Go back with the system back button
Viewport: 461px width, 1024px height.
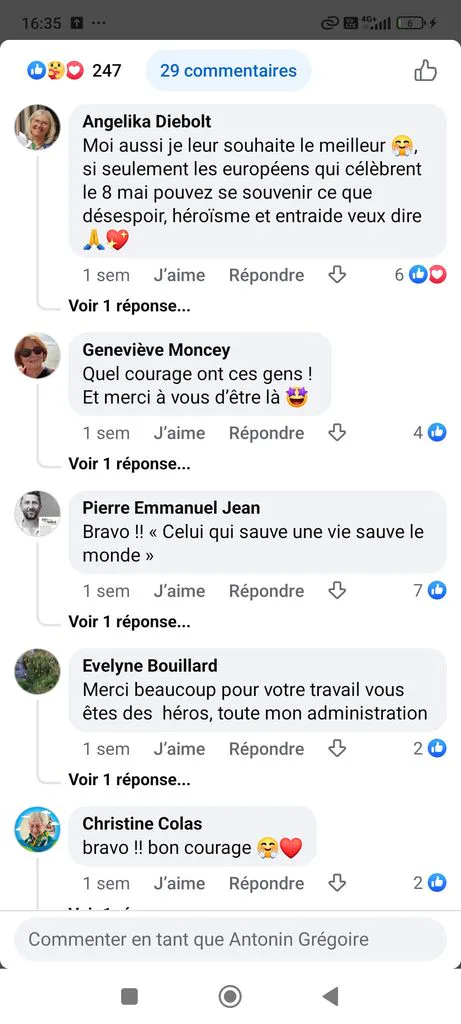[330, 997]
